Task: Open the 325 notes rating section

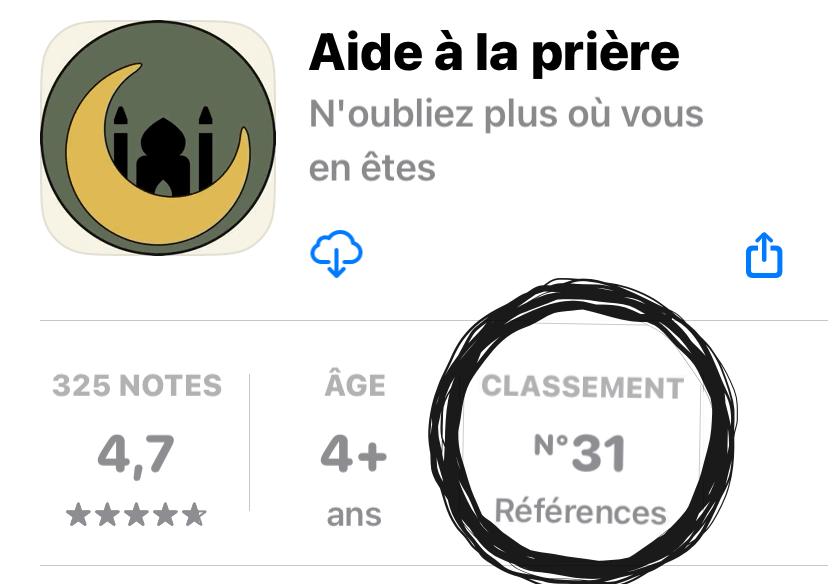Action: [136, 452]
